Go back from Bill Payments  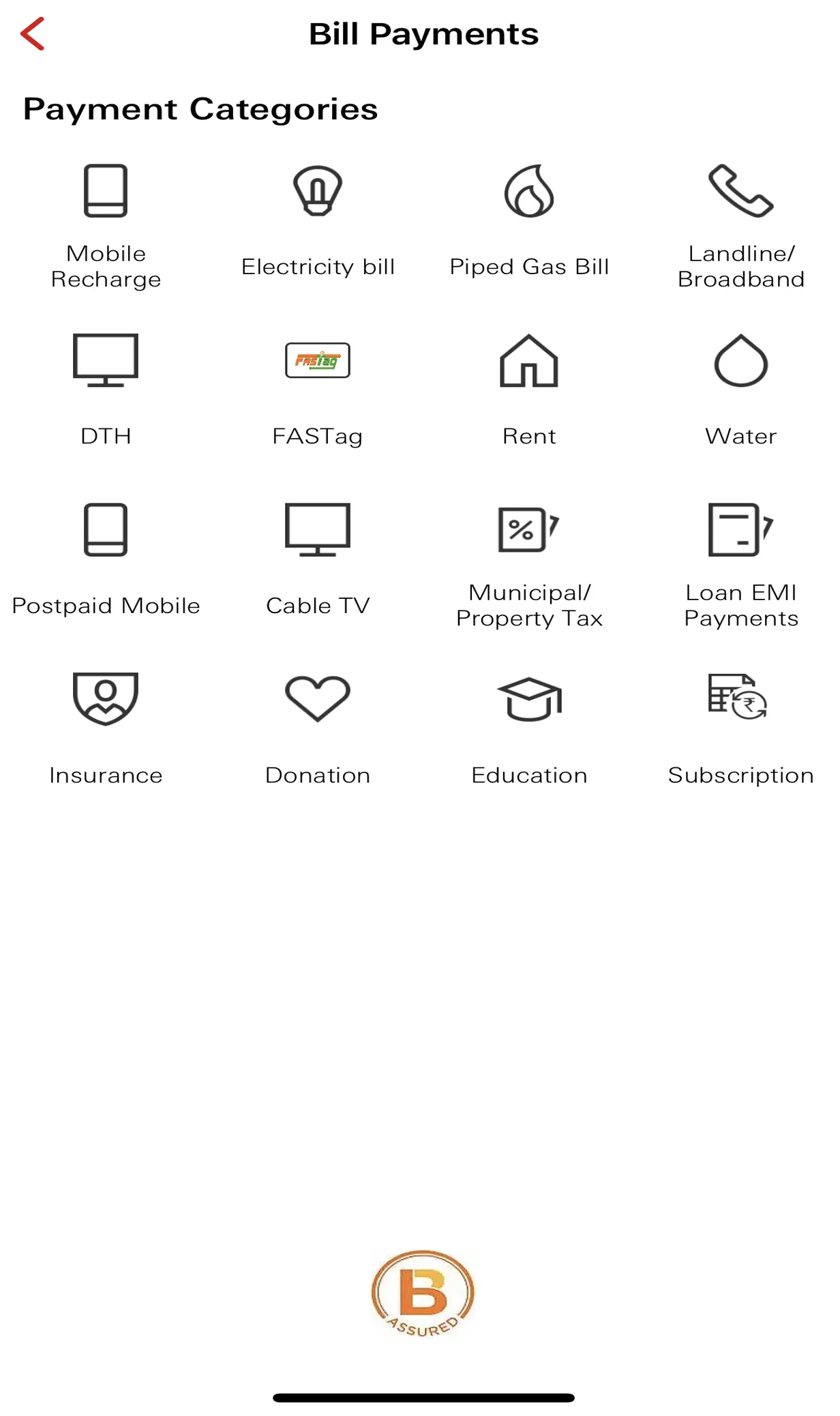[x=33, y=34]
